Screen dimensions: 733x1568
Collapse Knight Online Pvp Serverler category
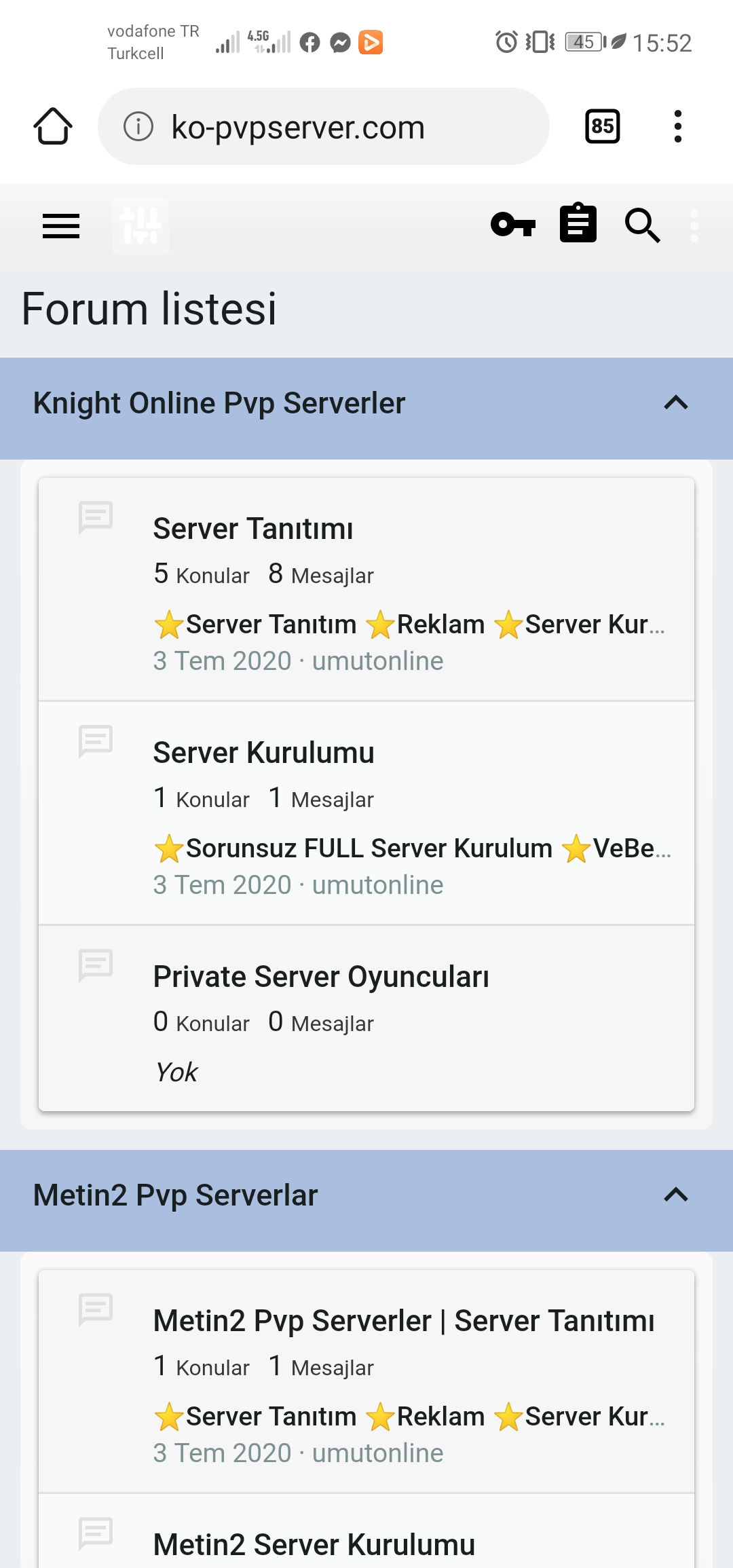[x=675, y=403]
